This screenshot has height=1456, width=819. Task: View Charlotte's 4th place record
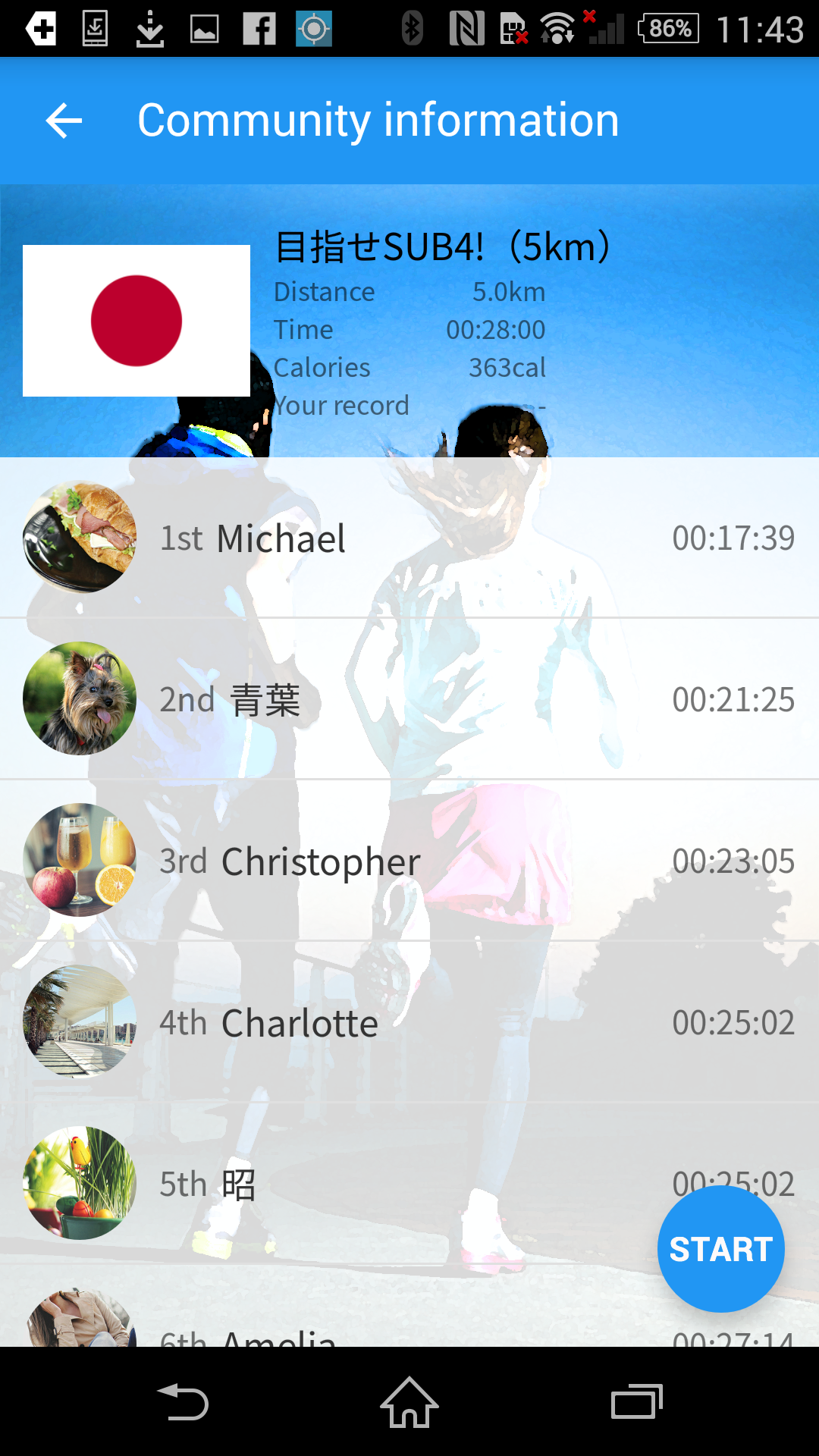(x=409, y=1022)
